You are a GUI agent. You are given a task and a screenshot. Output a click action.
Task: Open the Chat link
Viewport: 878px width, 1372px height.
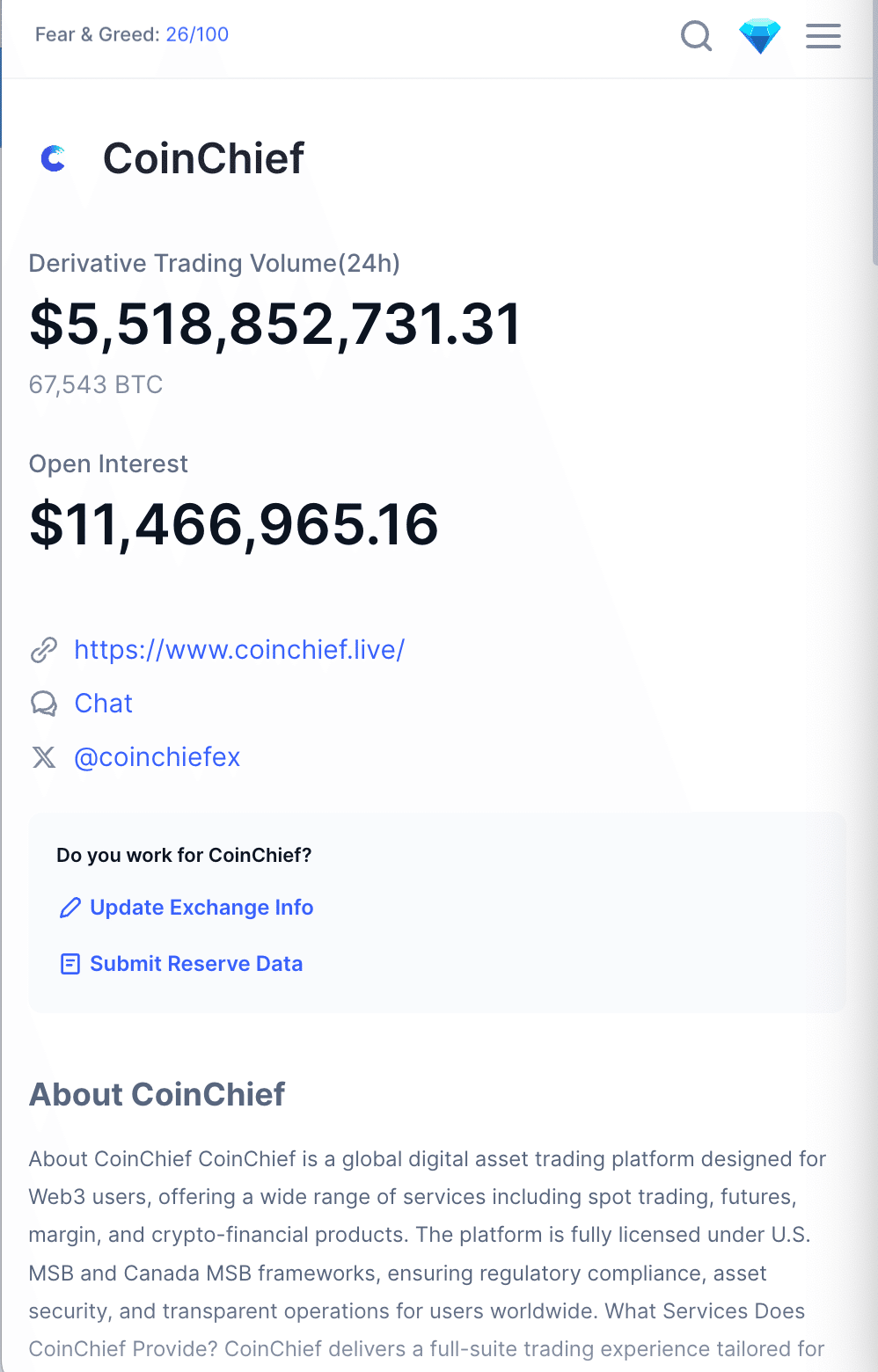pyautogui.click(x=103, y=704)
